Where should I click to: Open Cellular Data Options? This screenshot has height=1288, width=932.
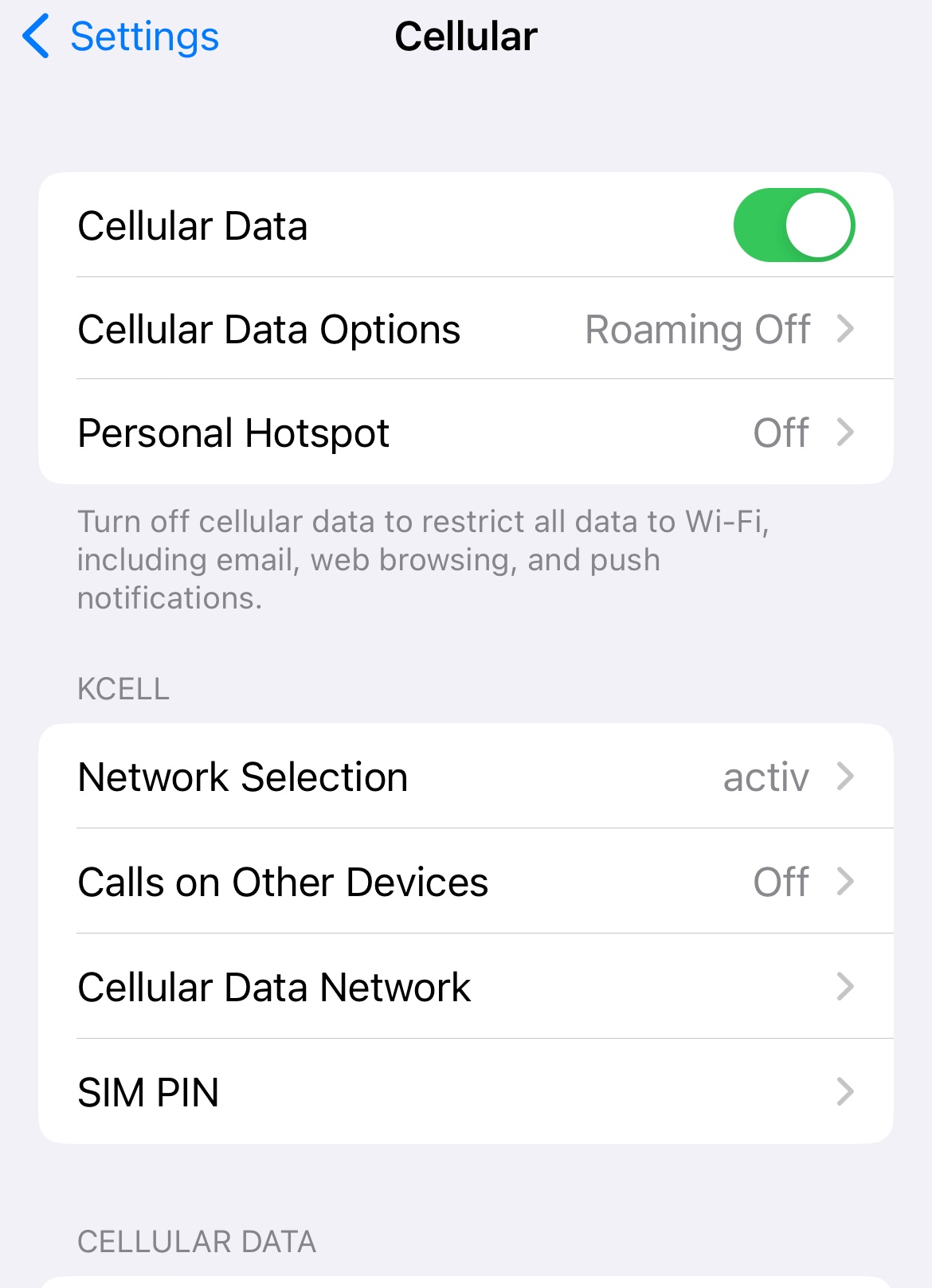(269, 329)
